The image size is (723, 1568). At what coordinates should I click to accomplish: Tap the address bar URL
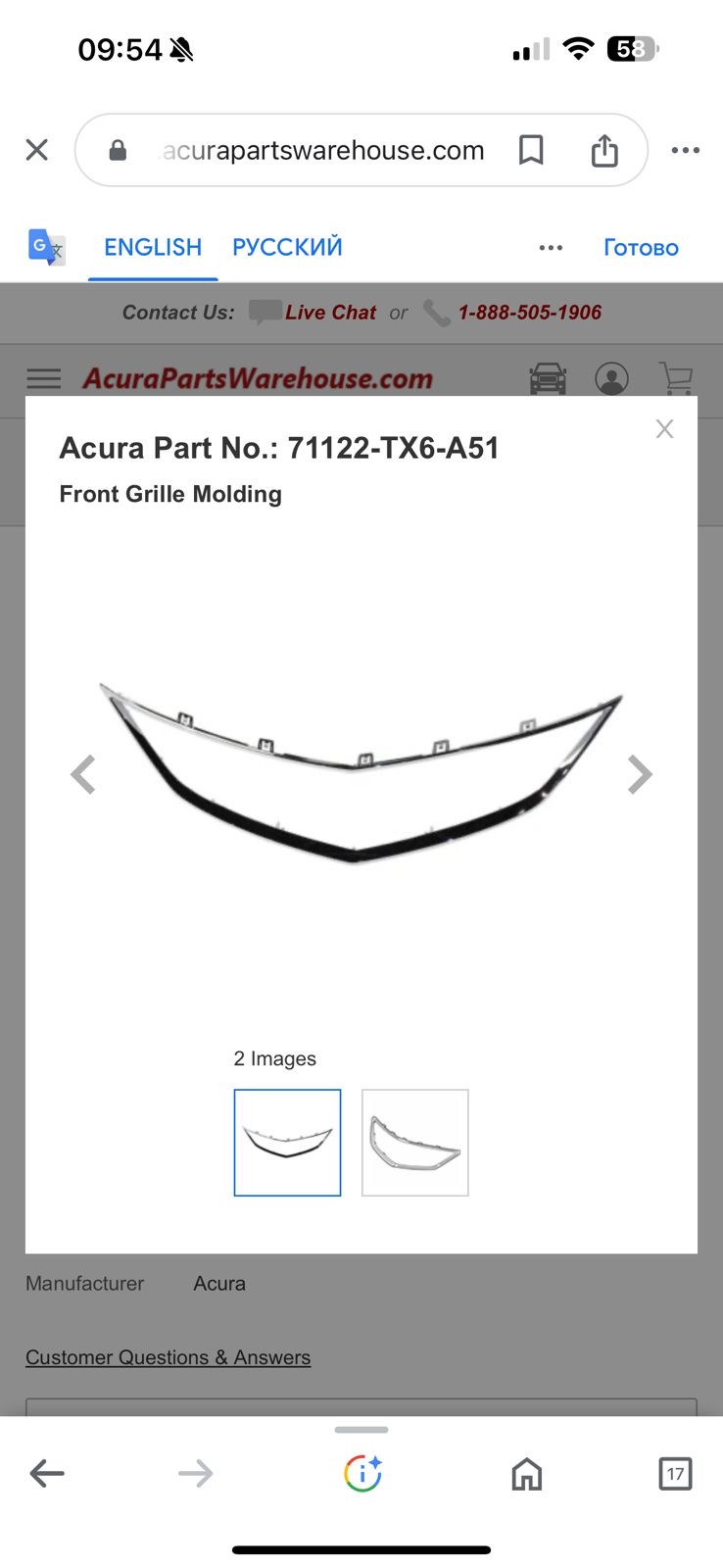point(323,150)
